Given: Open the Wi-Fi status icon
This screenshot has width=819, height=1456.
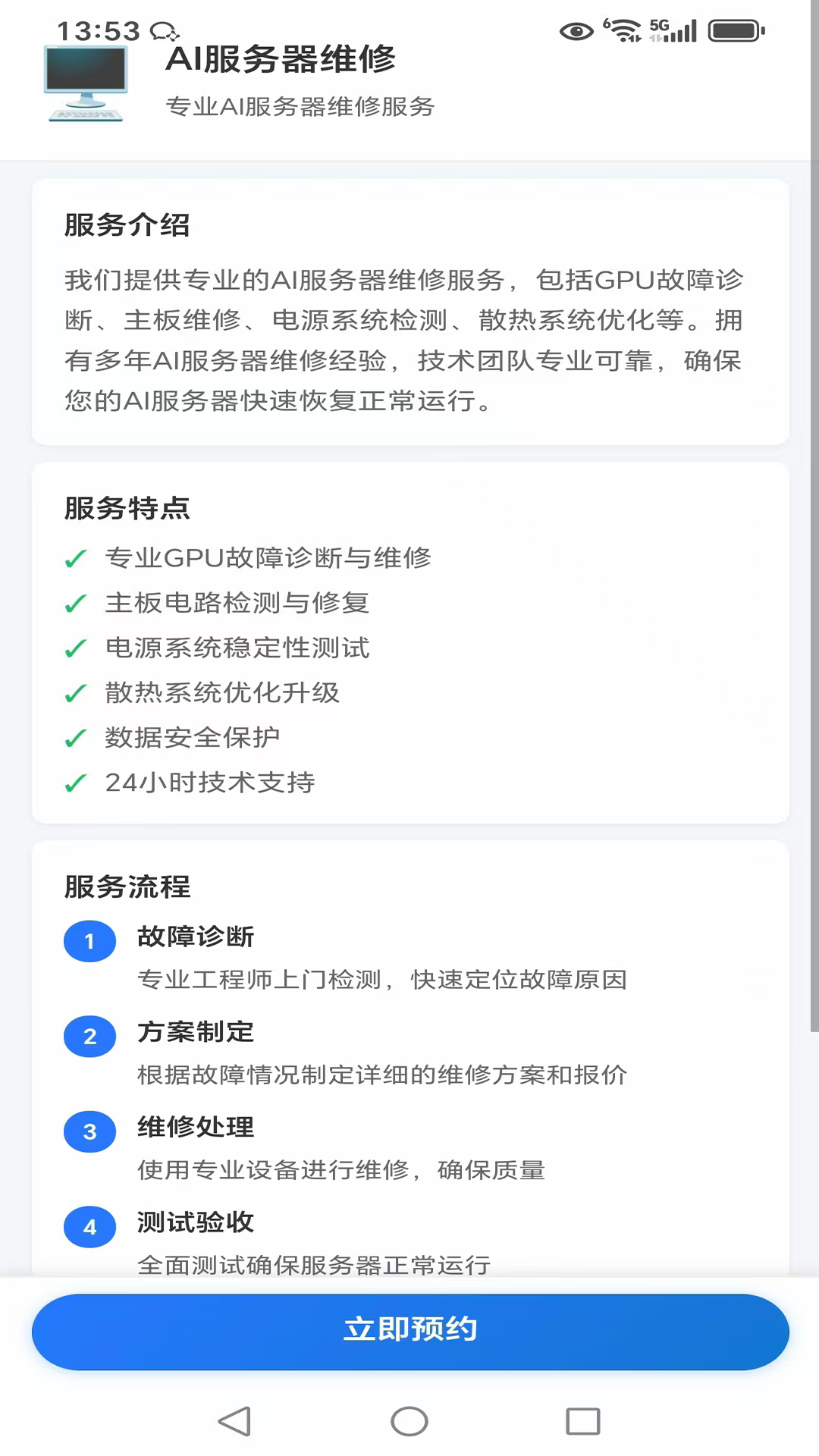Looking at the screenshot, I should point(623,31).
